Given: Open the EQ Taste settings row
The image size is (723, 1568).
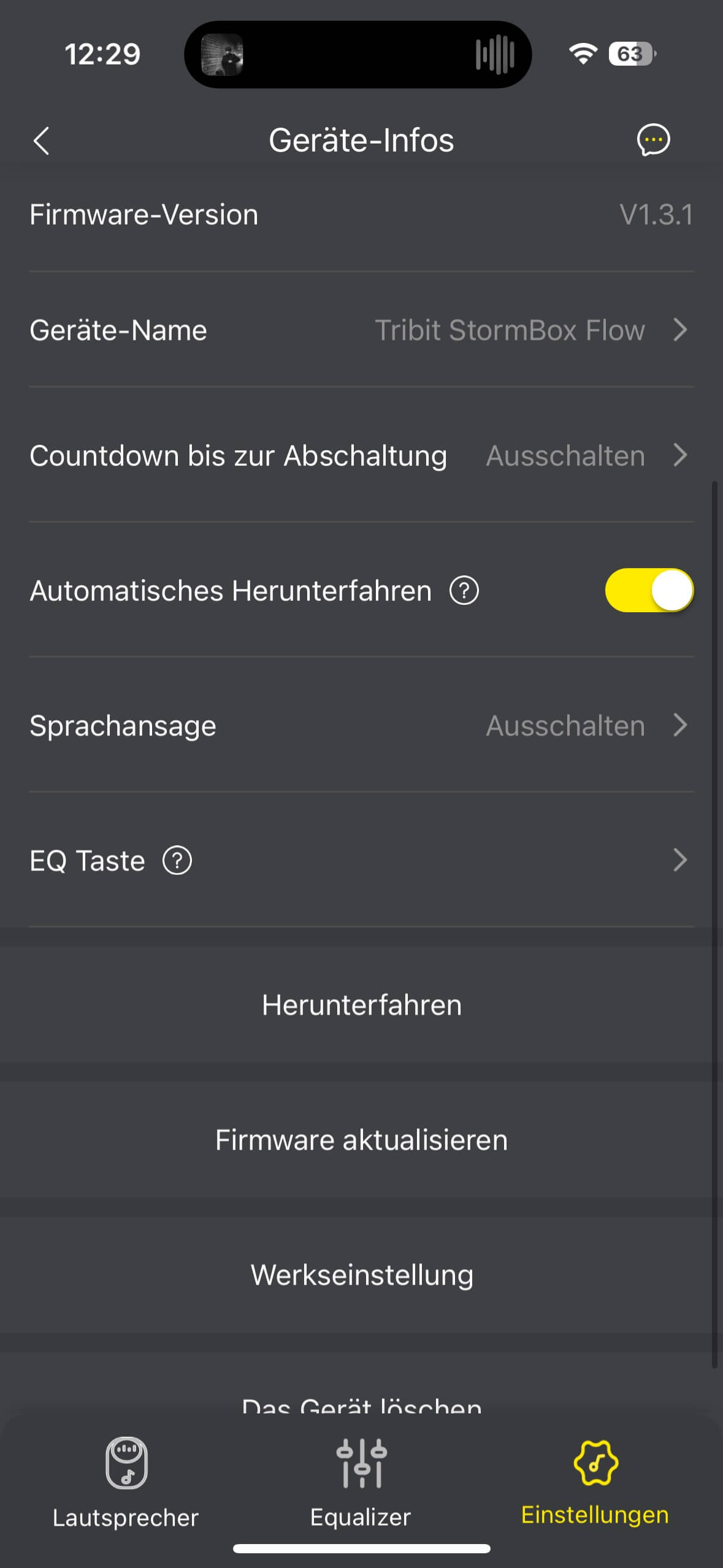Looking at the screenshot, I should [429, 860].
